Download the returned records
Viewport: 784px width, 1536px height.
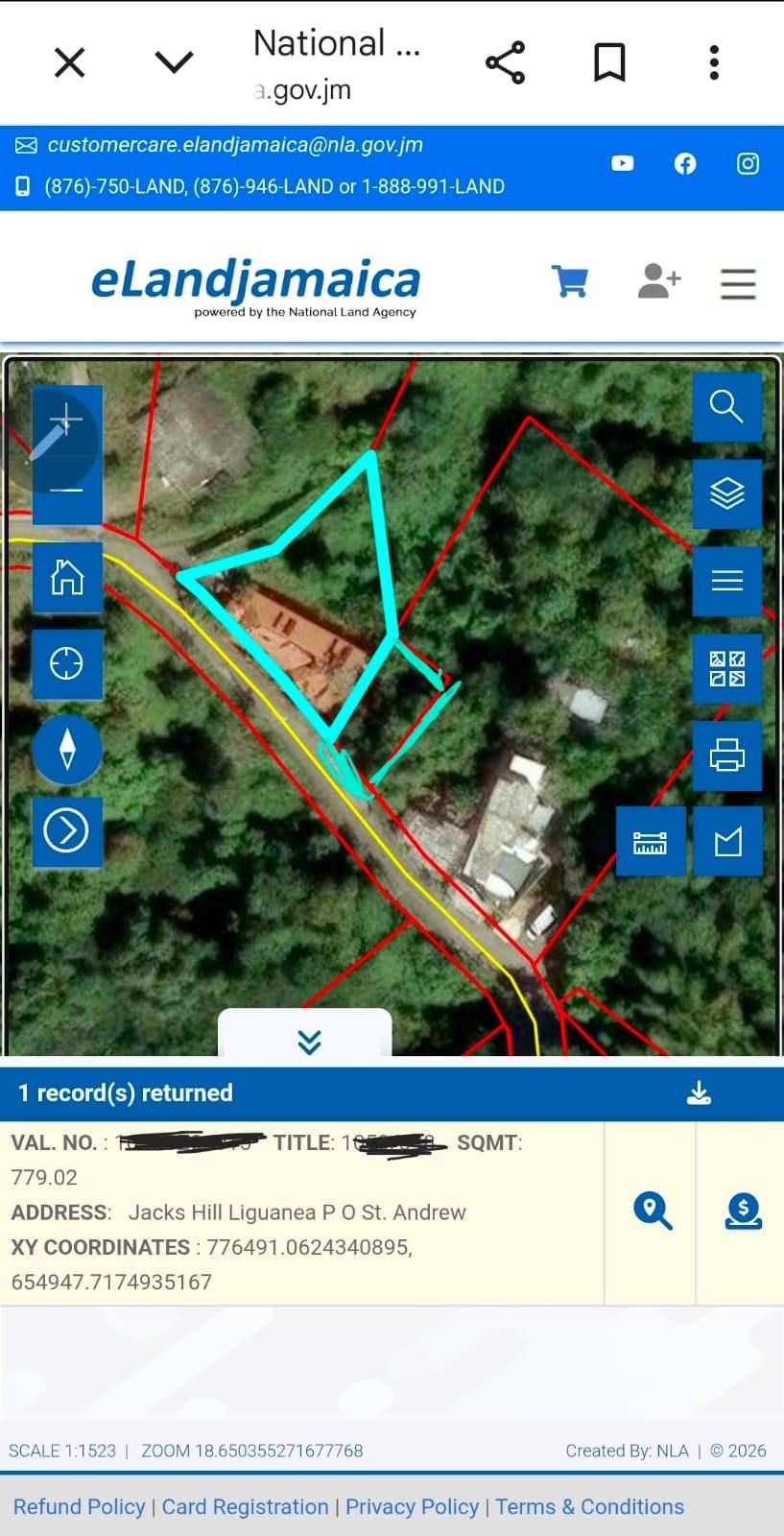tap(700, 1092)
